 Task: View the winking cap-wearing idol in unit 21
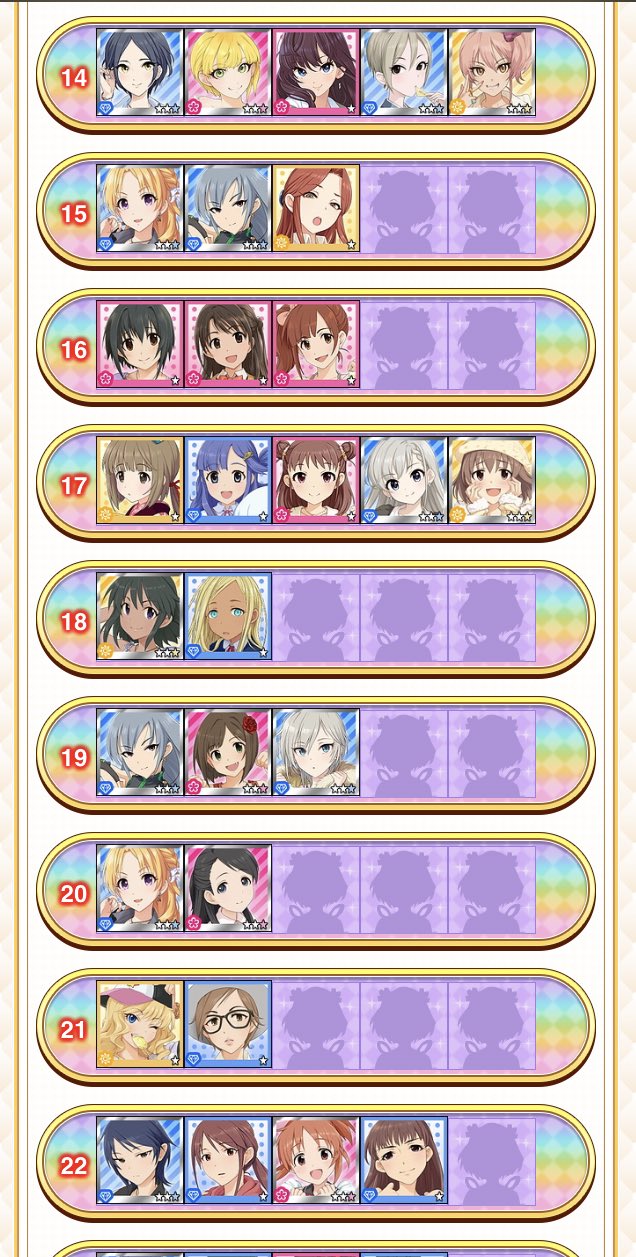[140, 1024]
